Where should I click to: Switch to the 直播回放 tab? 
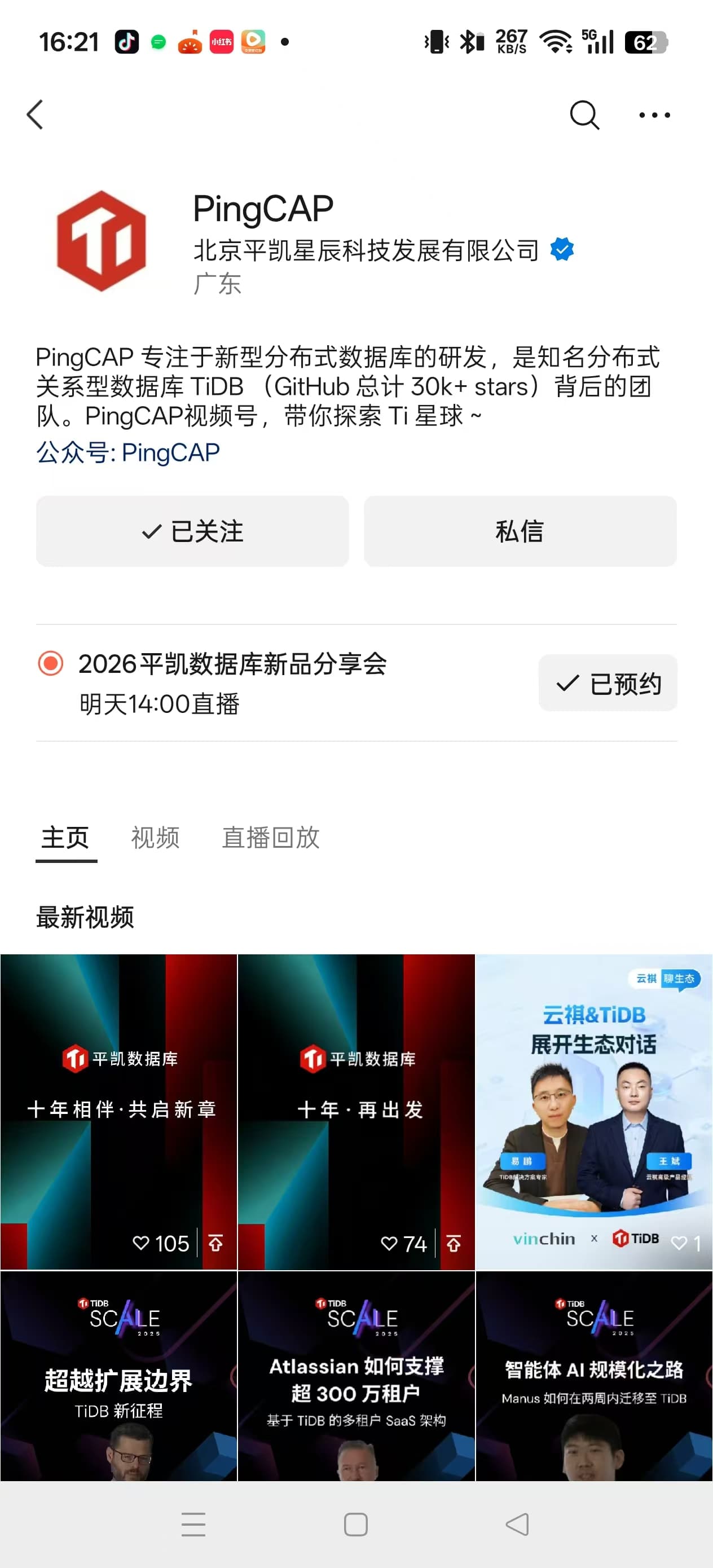click(270, 838)
